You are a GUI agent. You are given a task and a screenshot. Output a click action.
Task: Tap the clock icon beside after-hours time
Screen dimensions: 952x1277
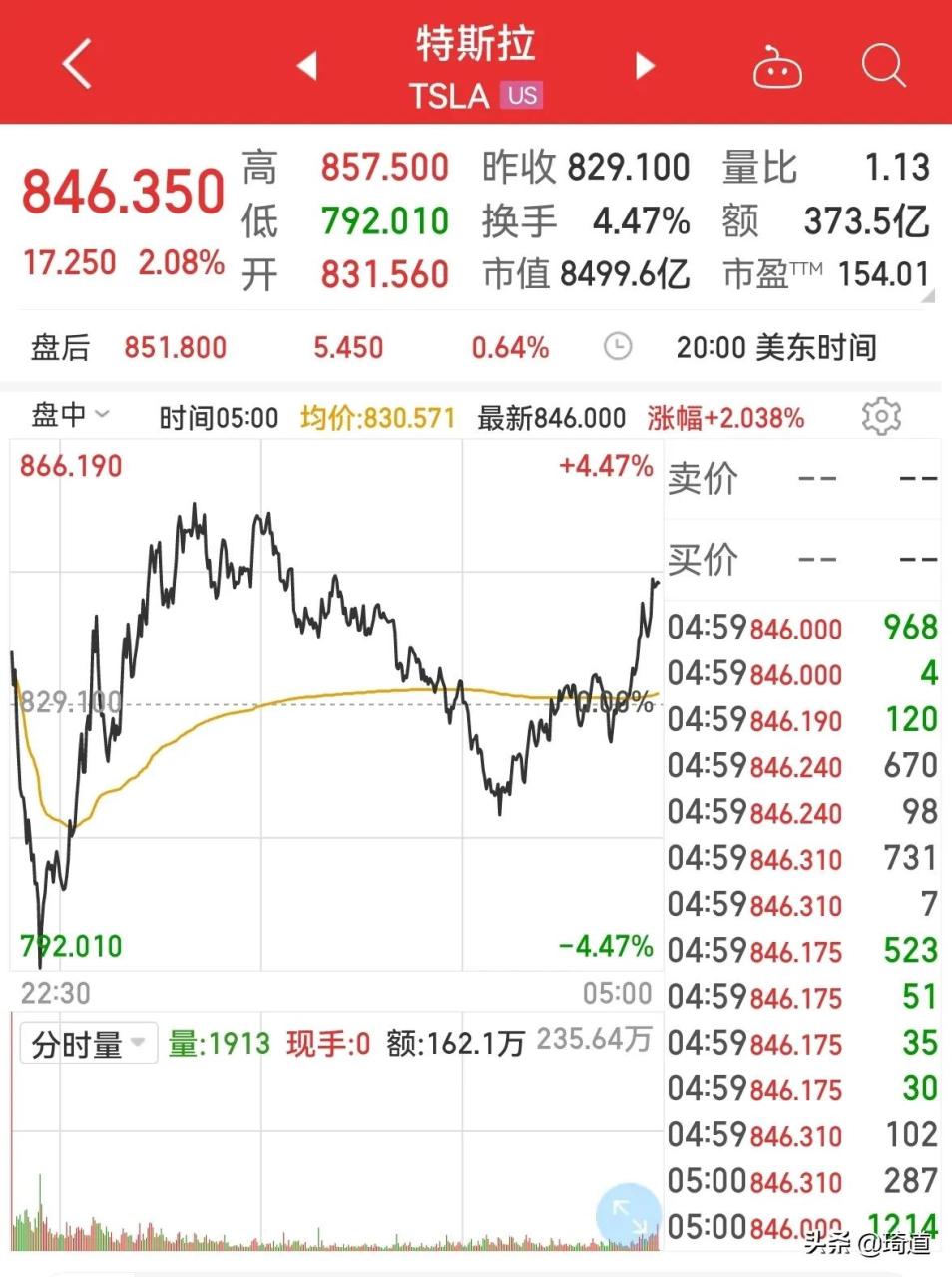pyautogui.click(x=618, y=347)
